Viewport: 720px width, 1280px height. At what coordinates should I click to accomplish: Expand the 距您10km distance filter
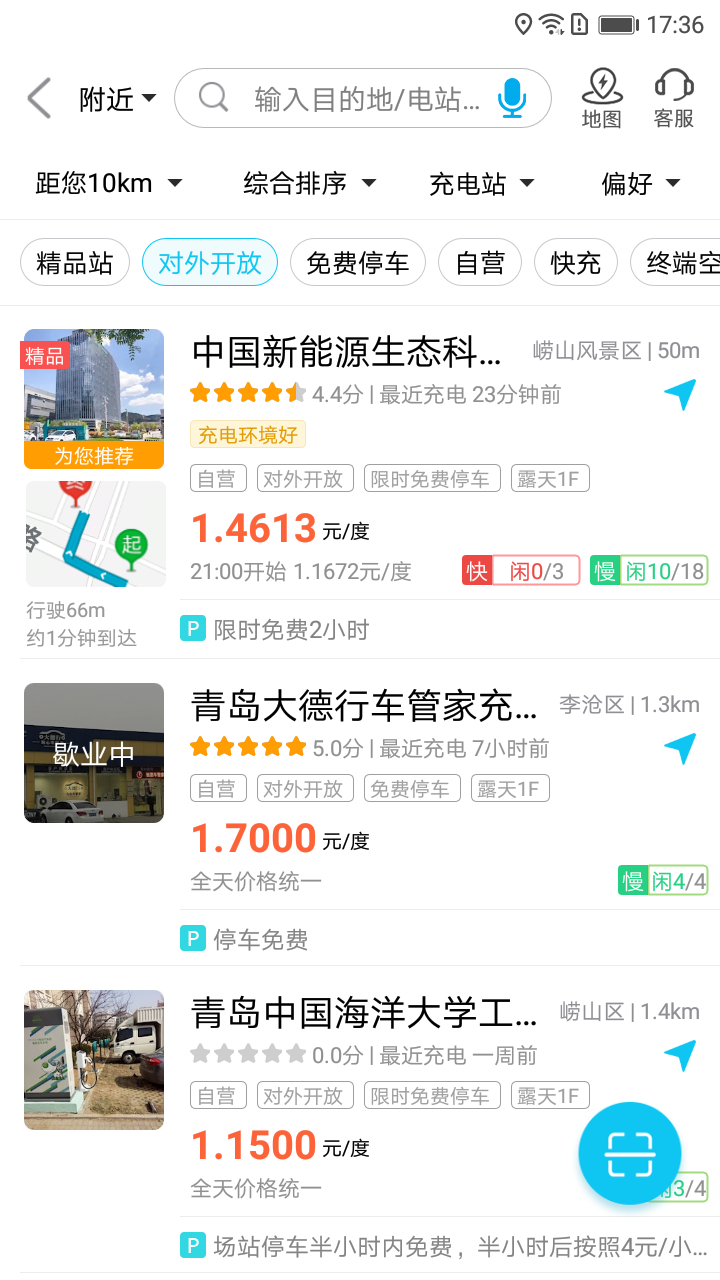coord(109,183)
